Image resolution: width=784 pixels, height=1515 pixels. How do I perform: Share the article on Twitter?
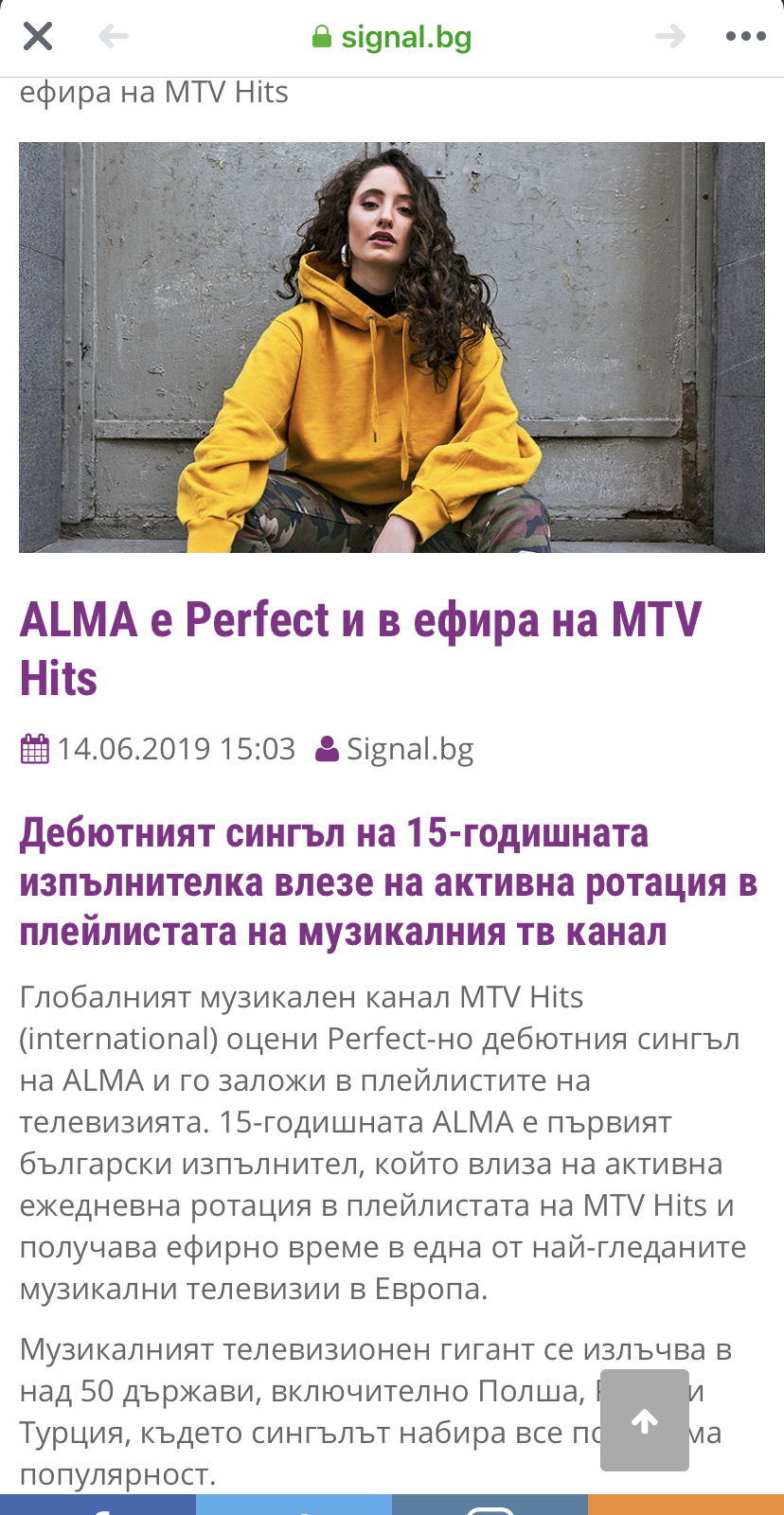click(294, 1505)
